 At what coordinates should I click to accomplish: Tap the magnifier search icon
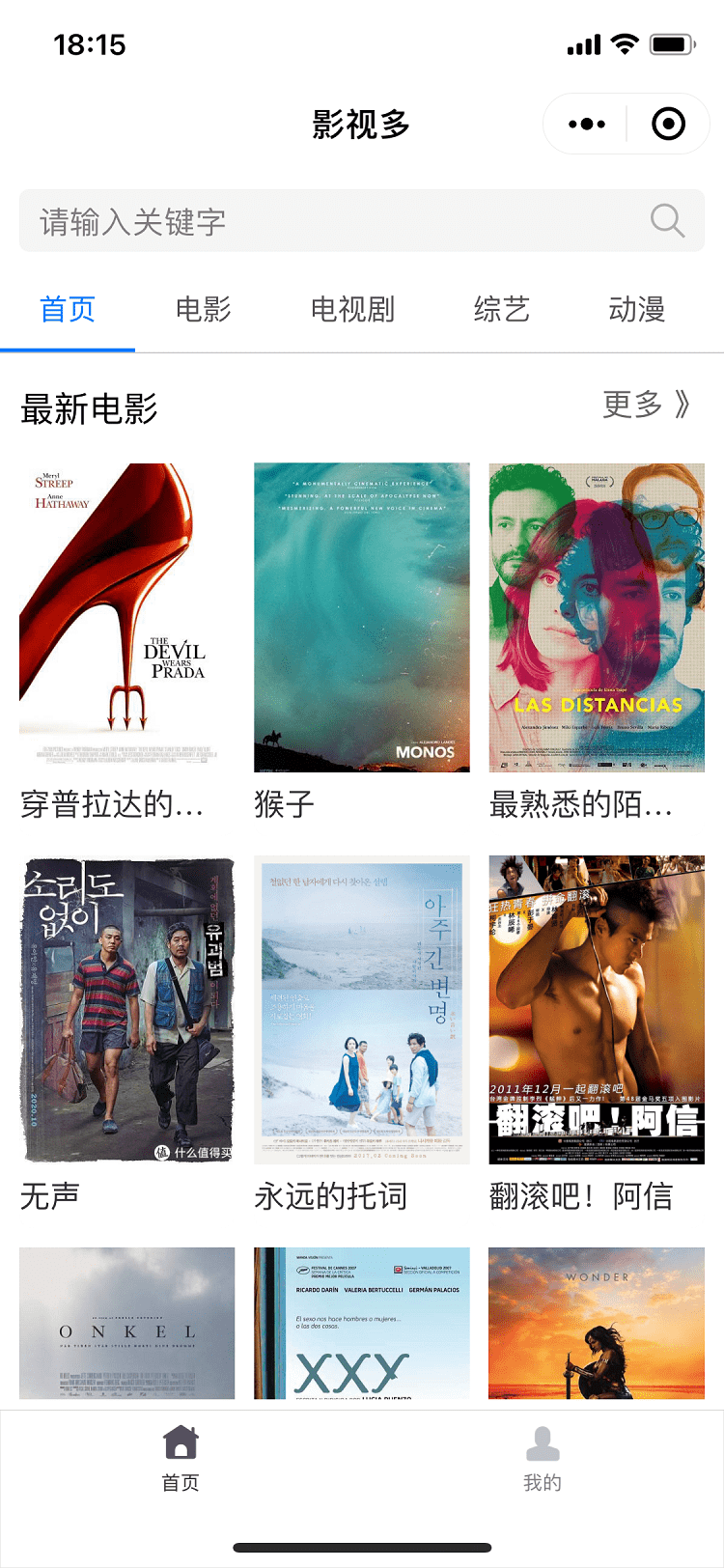coord(667,221)
